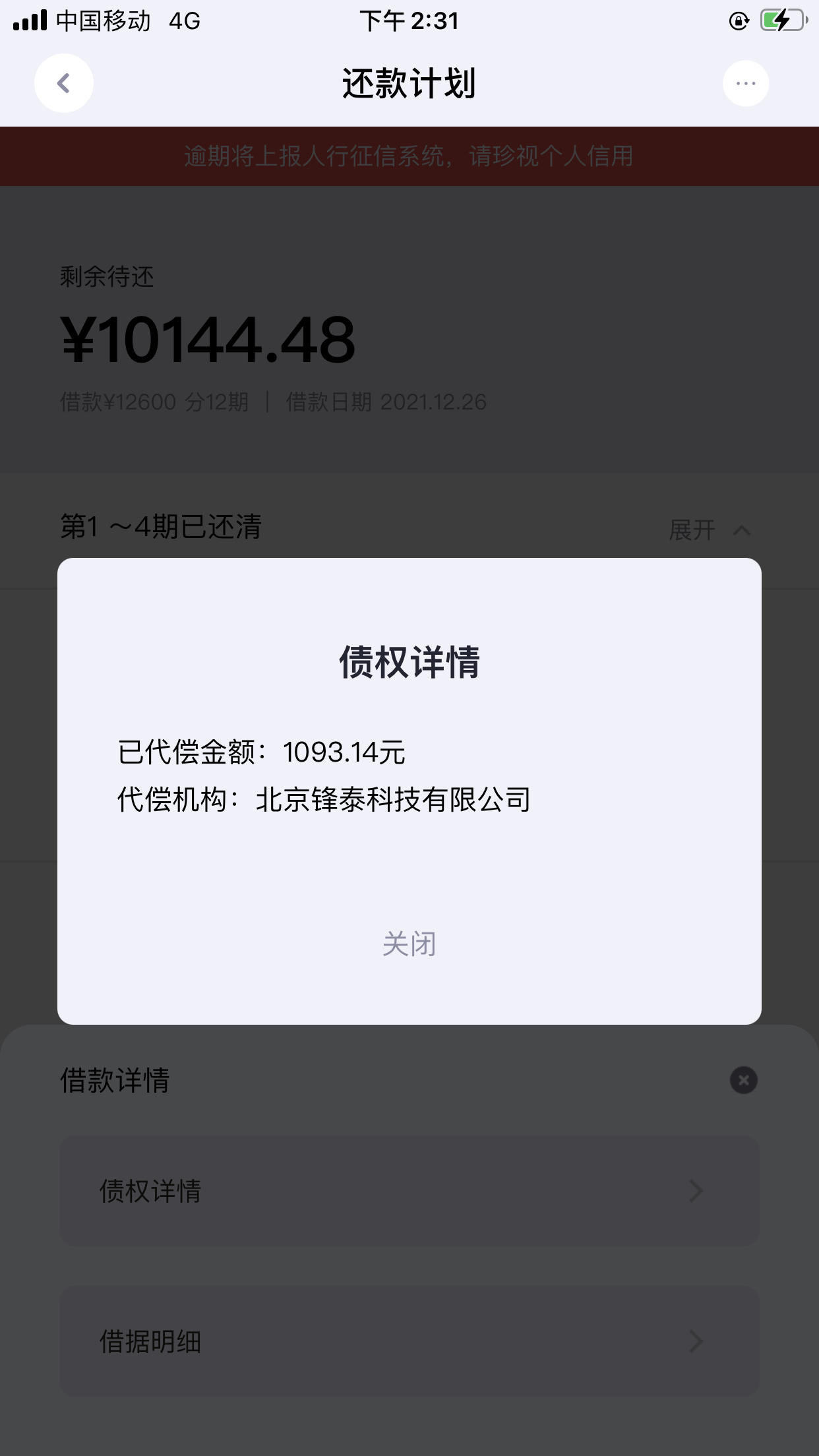Viewport: 819px width, 1456px height.
Task: Open the more options menu icon
Action: 744,83
